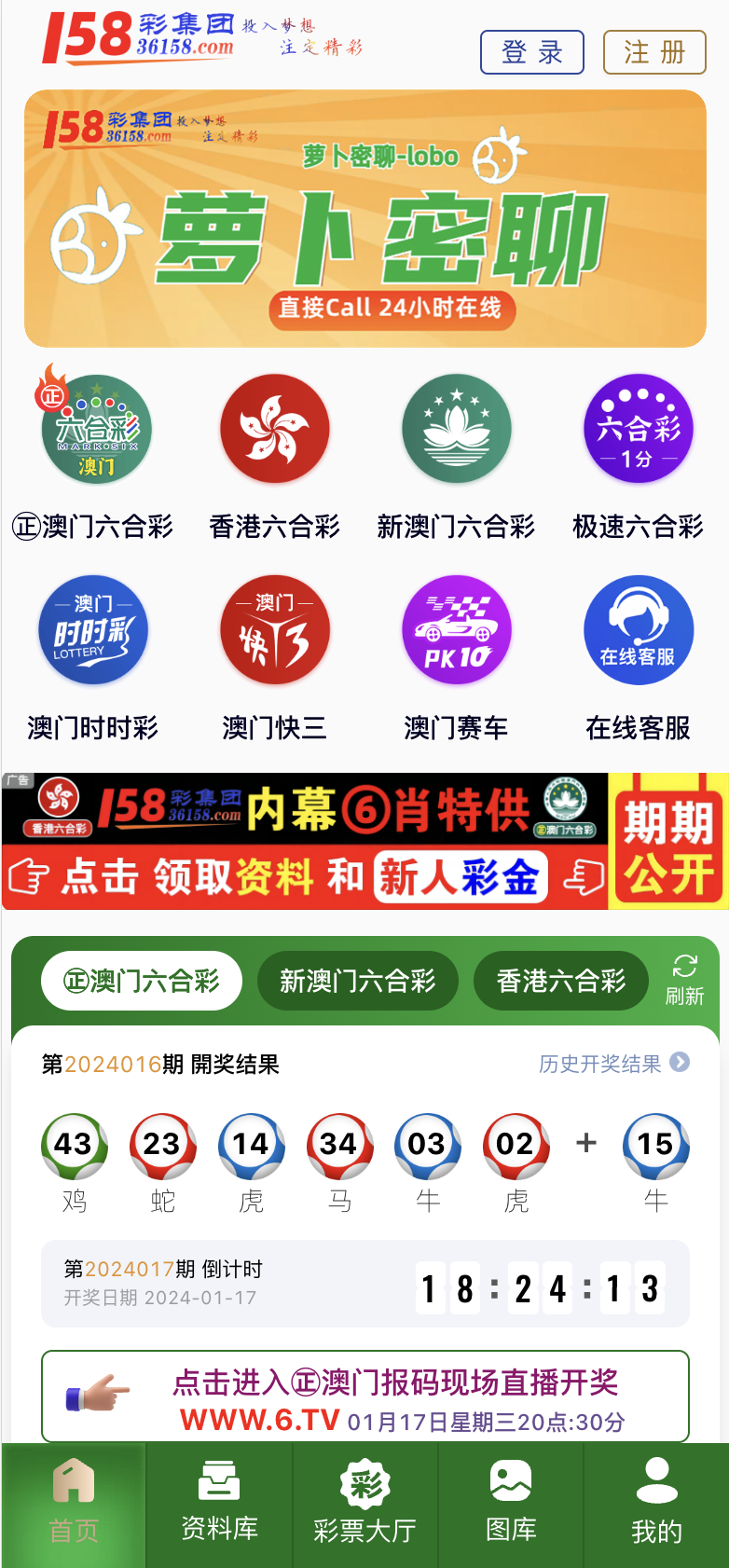The height and width of the screenshot is (1568, 729).
Task: Open the 内幕6肖特供 ad banner
Action: [x=364, y=841]
